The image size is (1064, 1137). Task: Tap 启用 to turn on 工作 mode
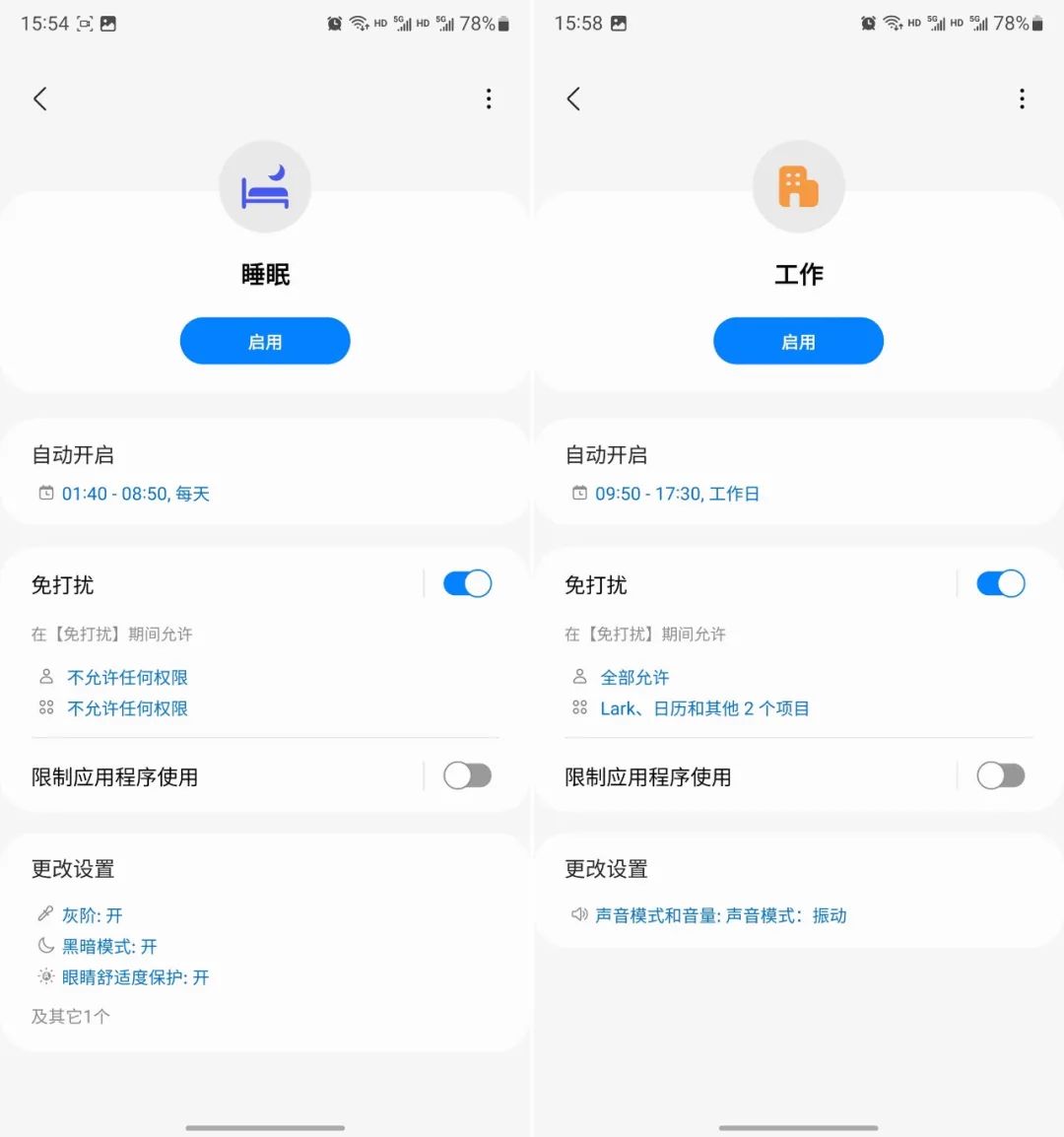[798, 341]
